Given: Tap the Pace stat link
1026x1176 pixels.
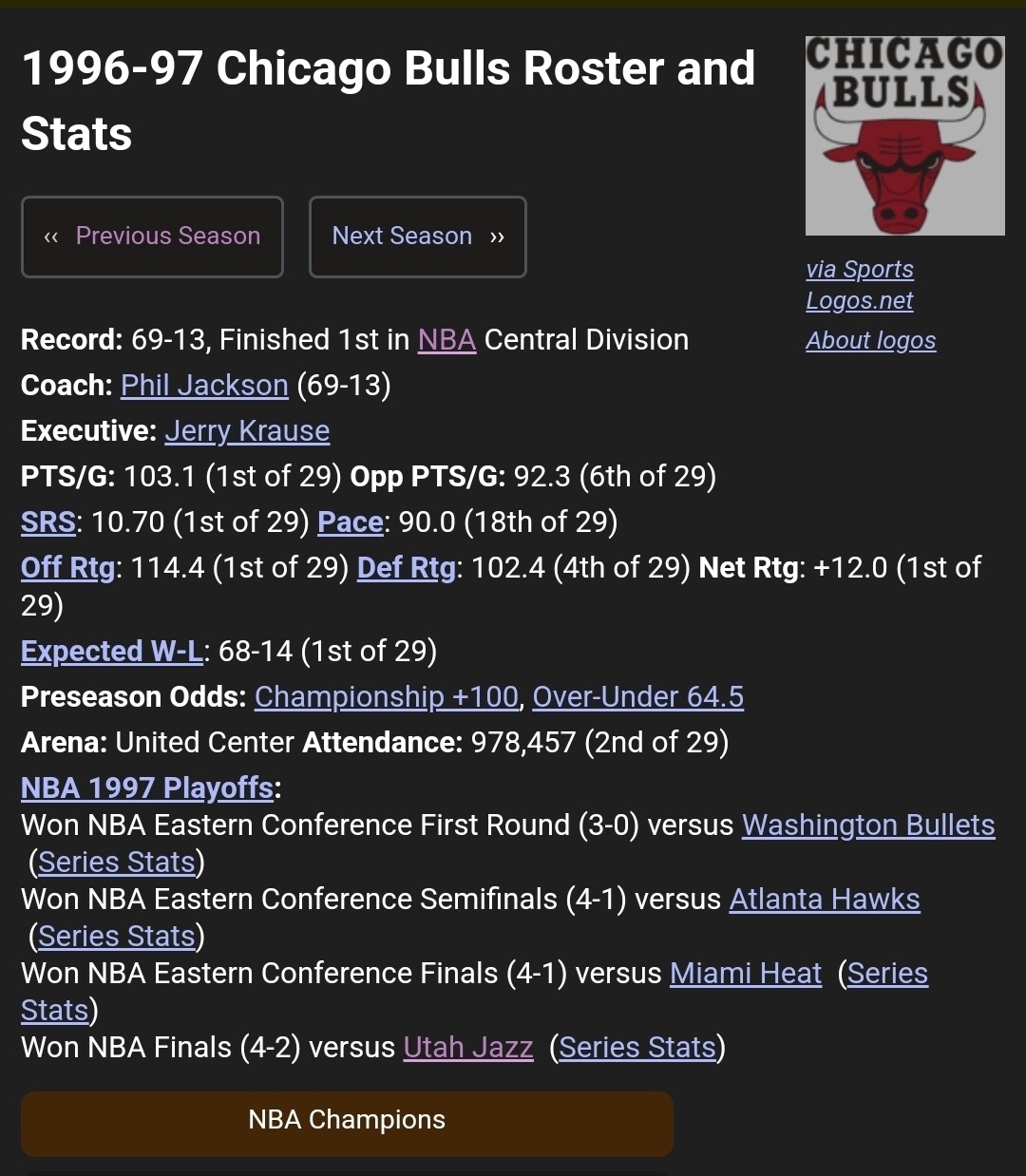Looking at the screenshot, I should point(351,522).
